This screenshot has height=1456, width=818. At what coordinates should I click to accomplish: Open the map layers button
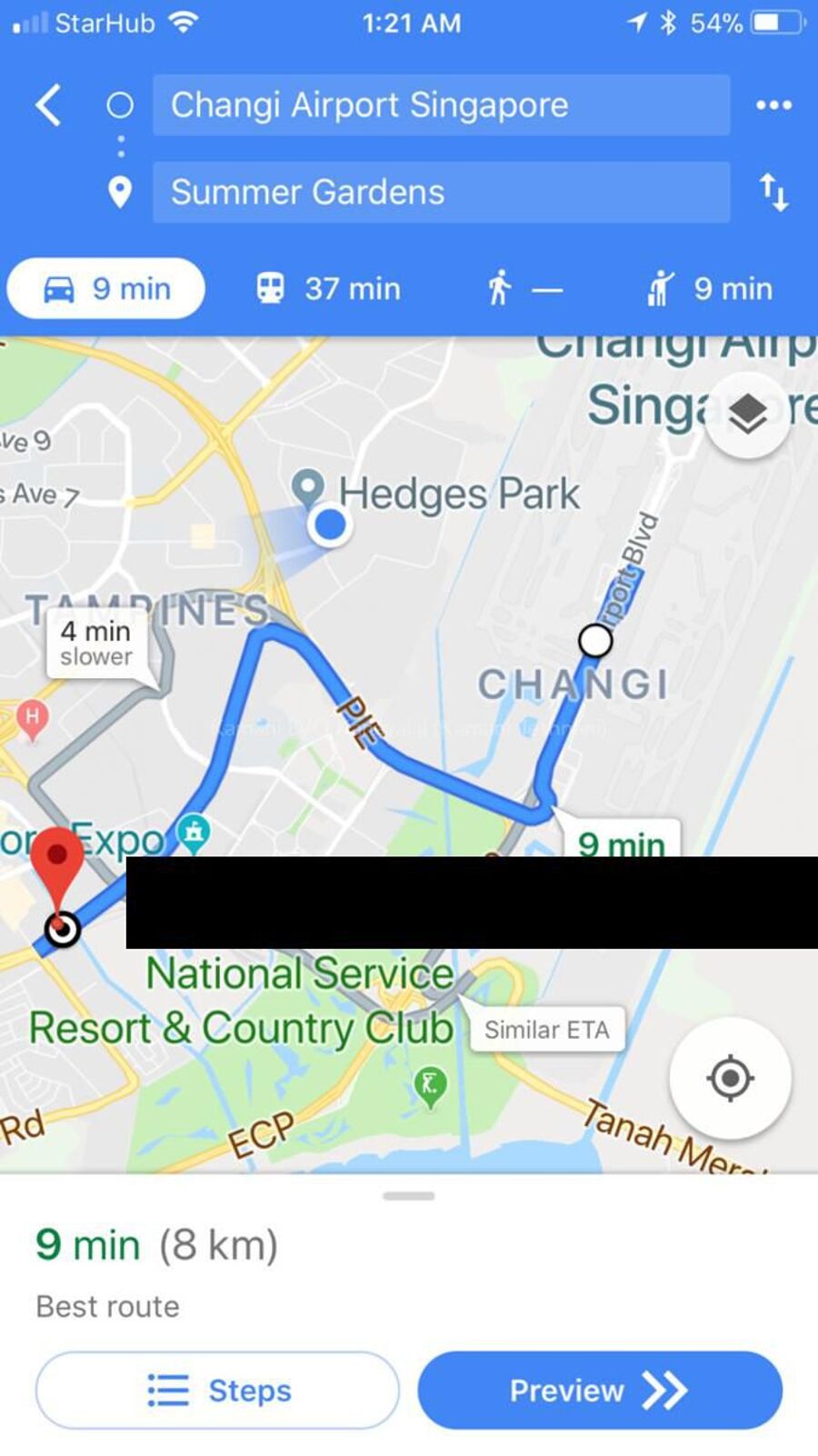click(747, 415)
